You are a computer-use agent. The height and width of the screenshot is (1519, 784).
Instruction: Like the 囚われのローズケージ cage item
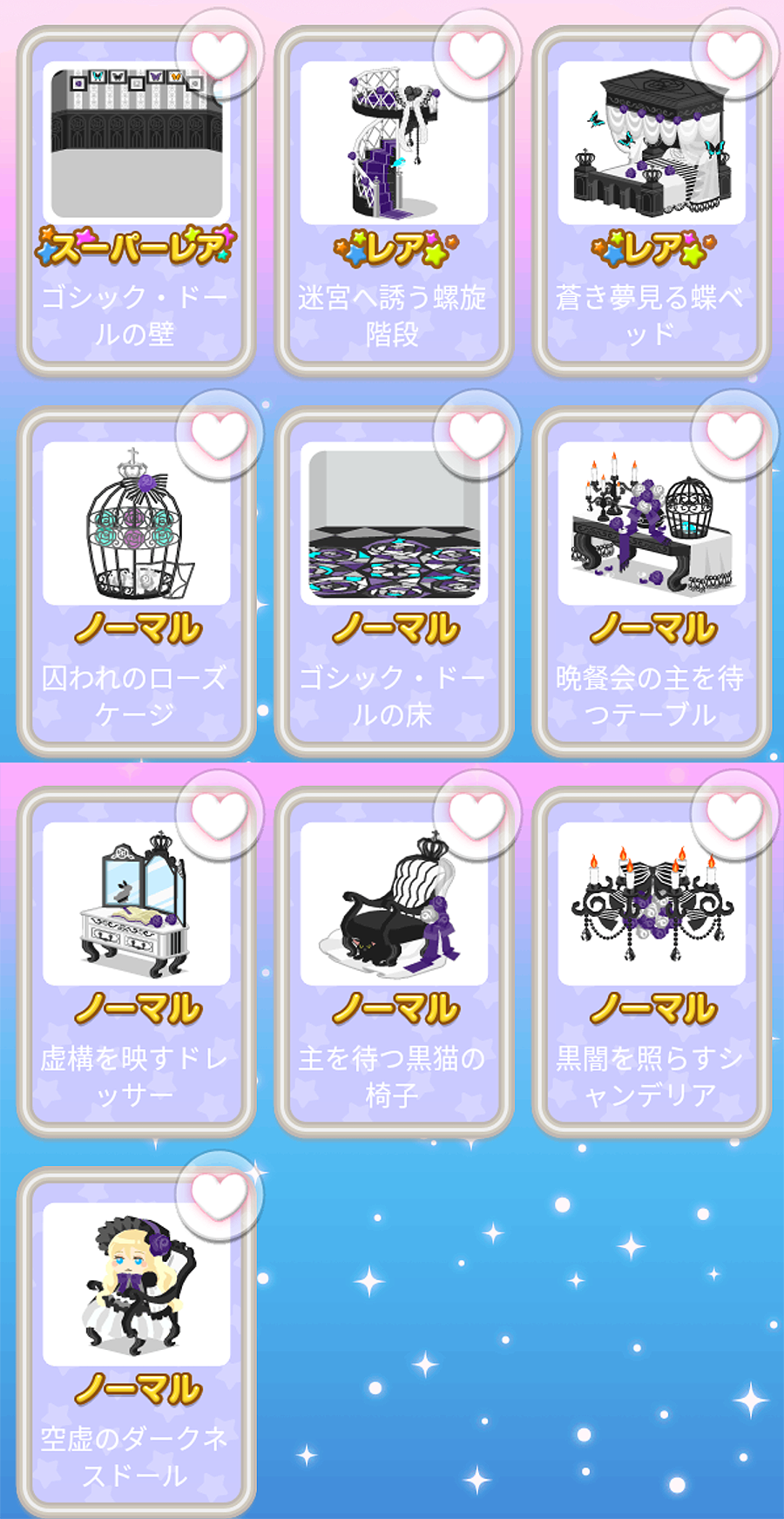point(219,433)
